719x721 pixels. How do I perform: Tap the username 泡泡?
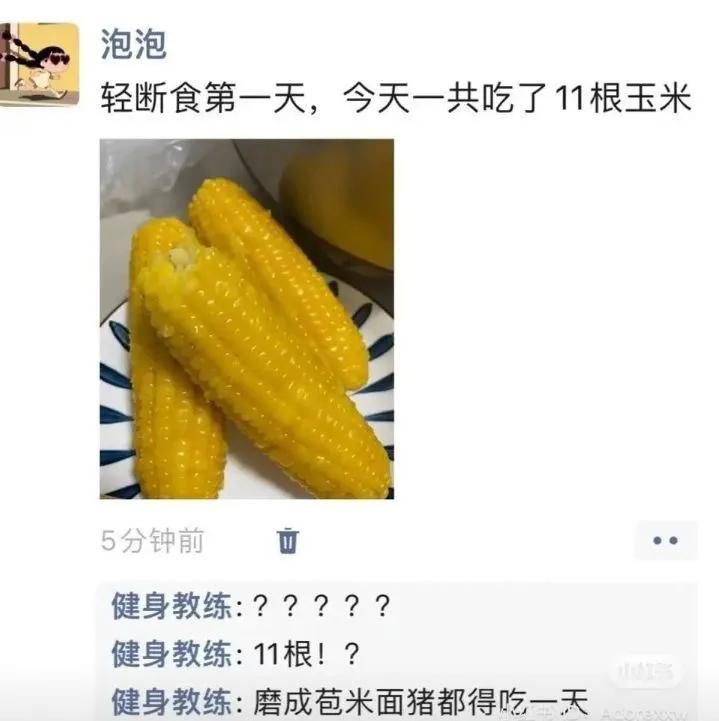(x=133, y=43)
